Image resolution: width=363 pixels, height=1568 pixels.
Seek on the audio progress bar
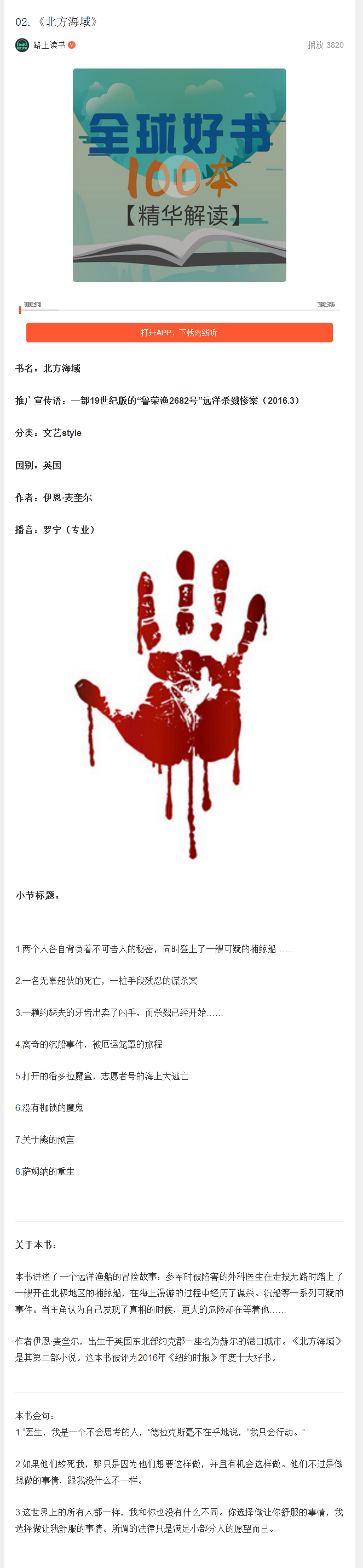click(x=180, y=310)
